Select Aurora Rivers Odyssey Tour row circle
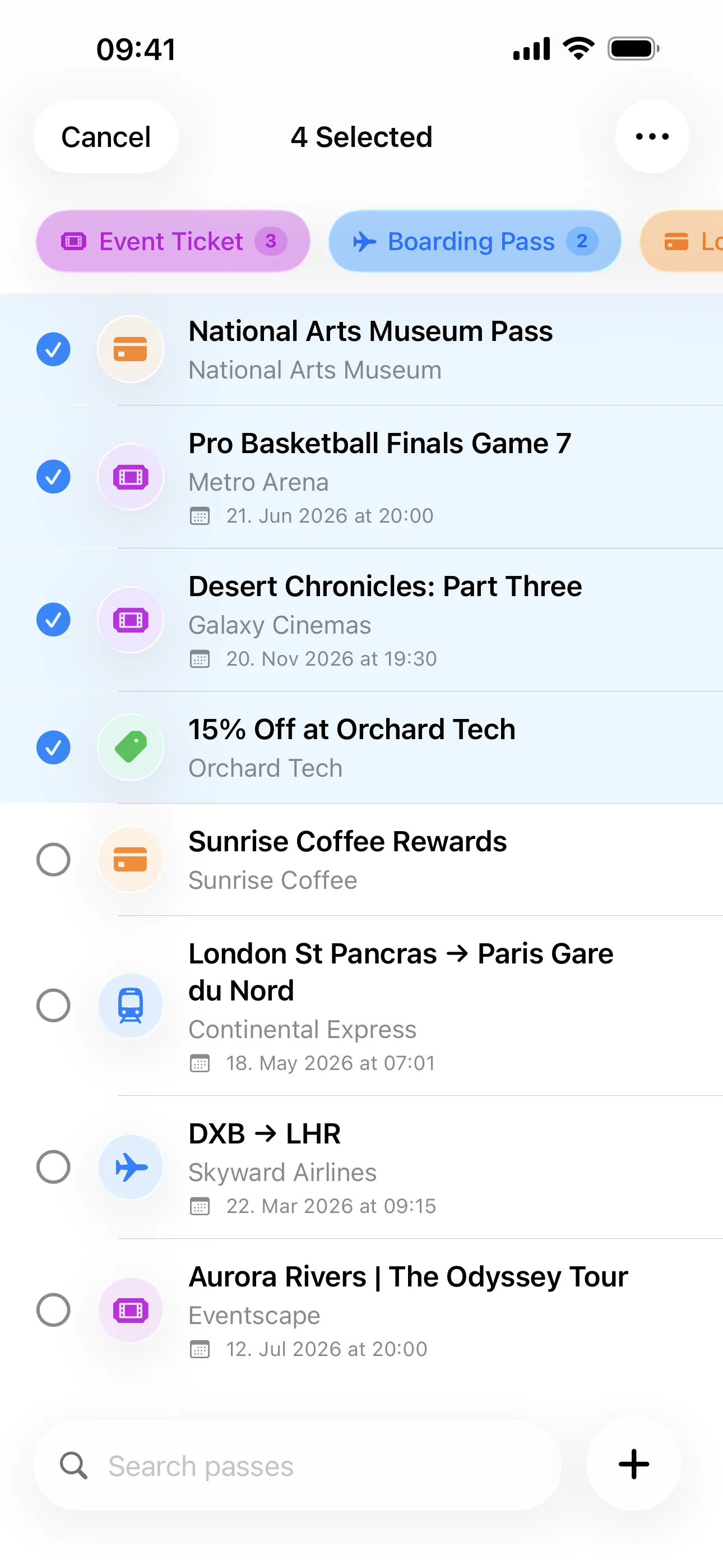 click(54, 1310)
